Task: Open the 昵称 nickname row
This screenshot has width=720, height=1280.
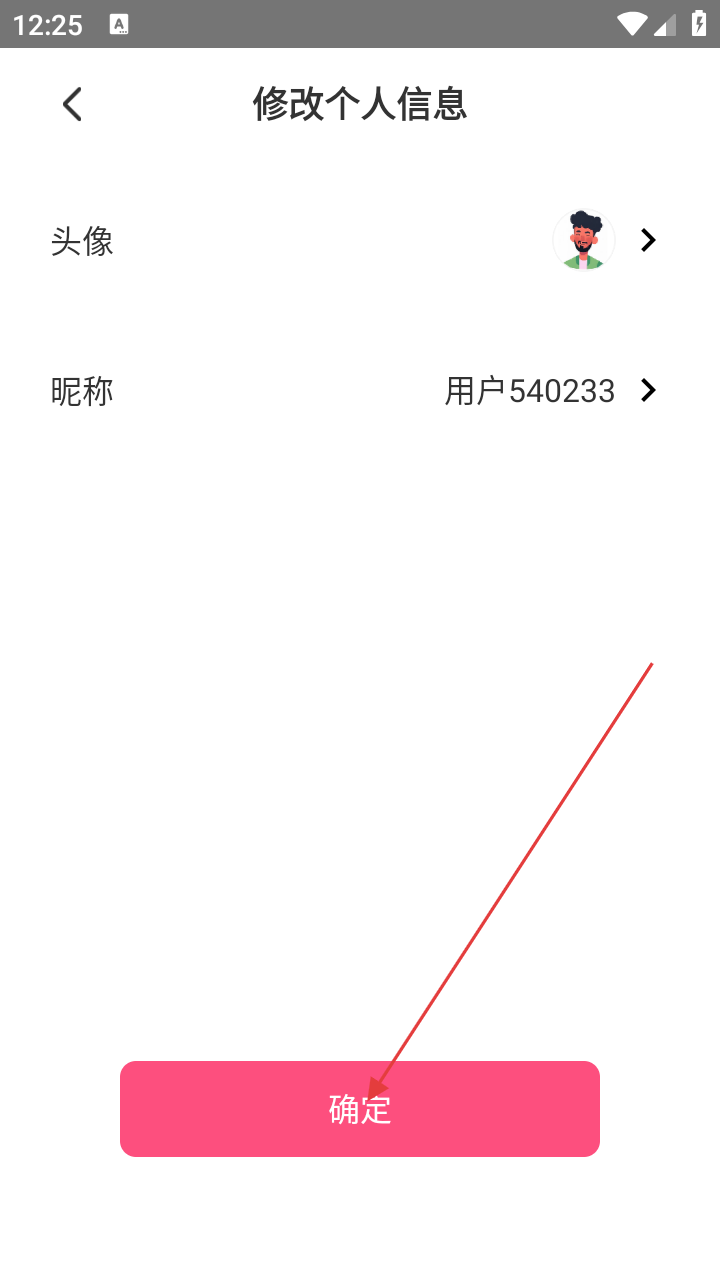Action: 360,391
